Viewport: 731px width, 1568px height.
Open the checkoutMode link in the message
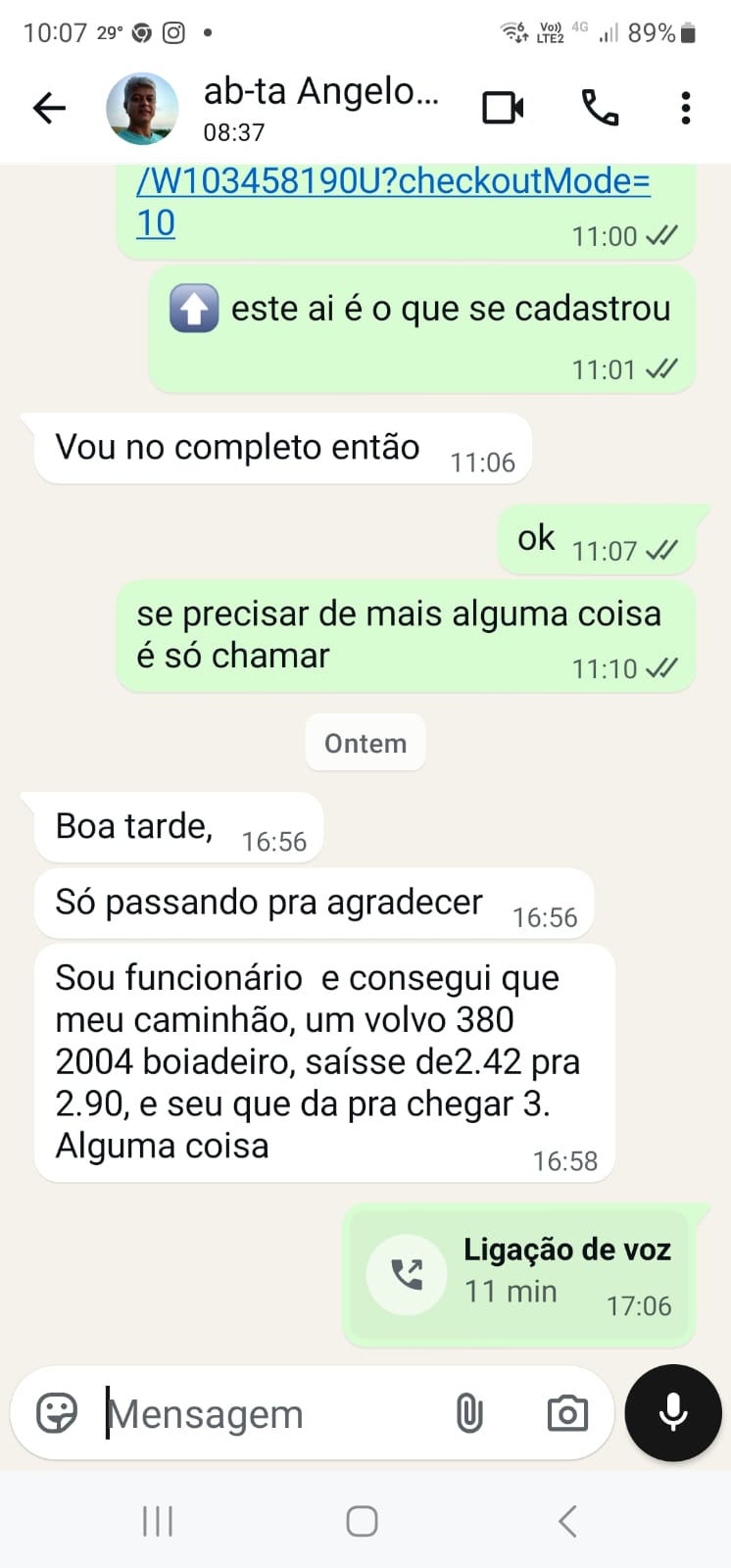pos(392,182)
